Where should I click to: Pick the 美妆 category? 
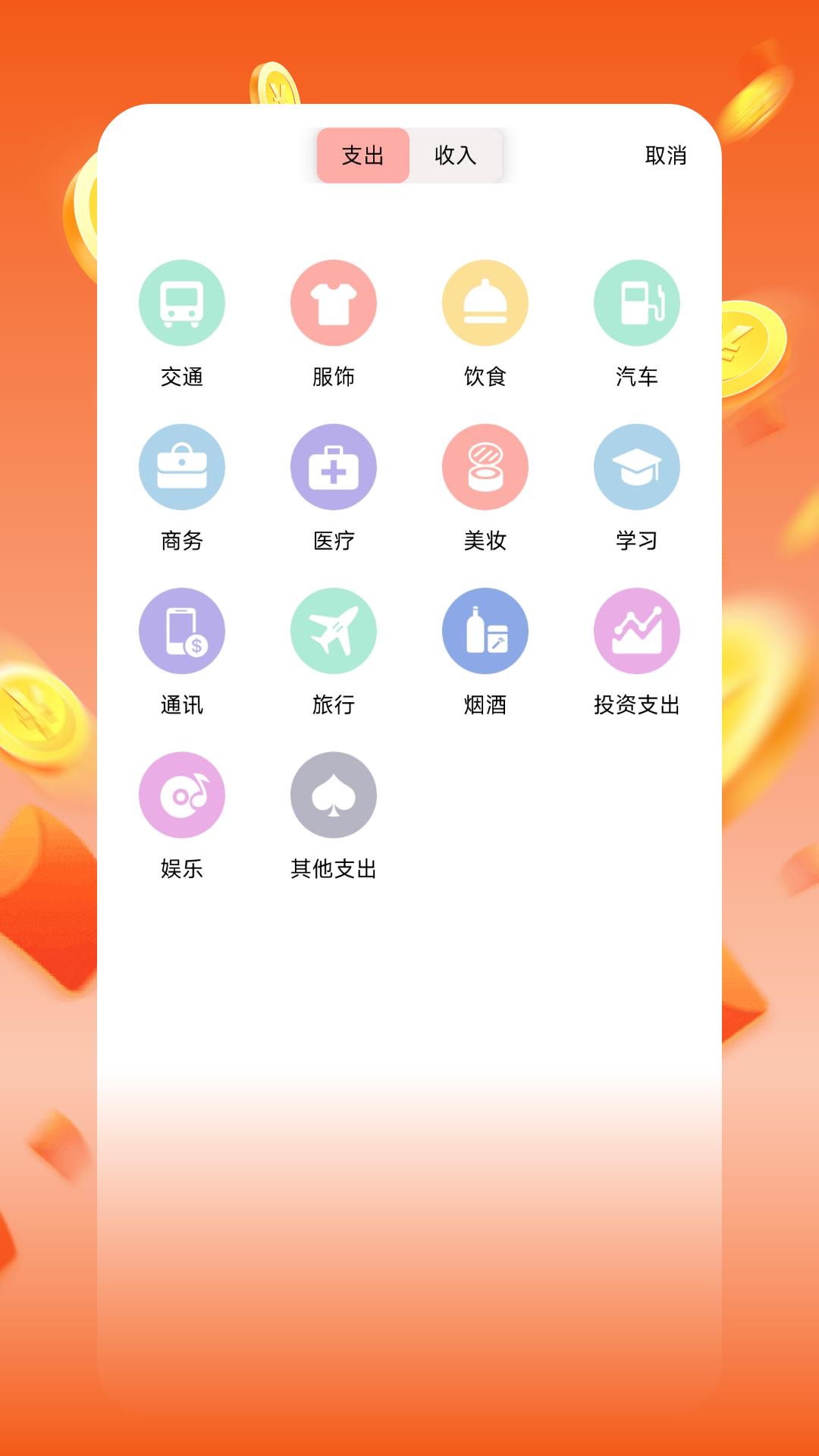[x=485, y=467]
